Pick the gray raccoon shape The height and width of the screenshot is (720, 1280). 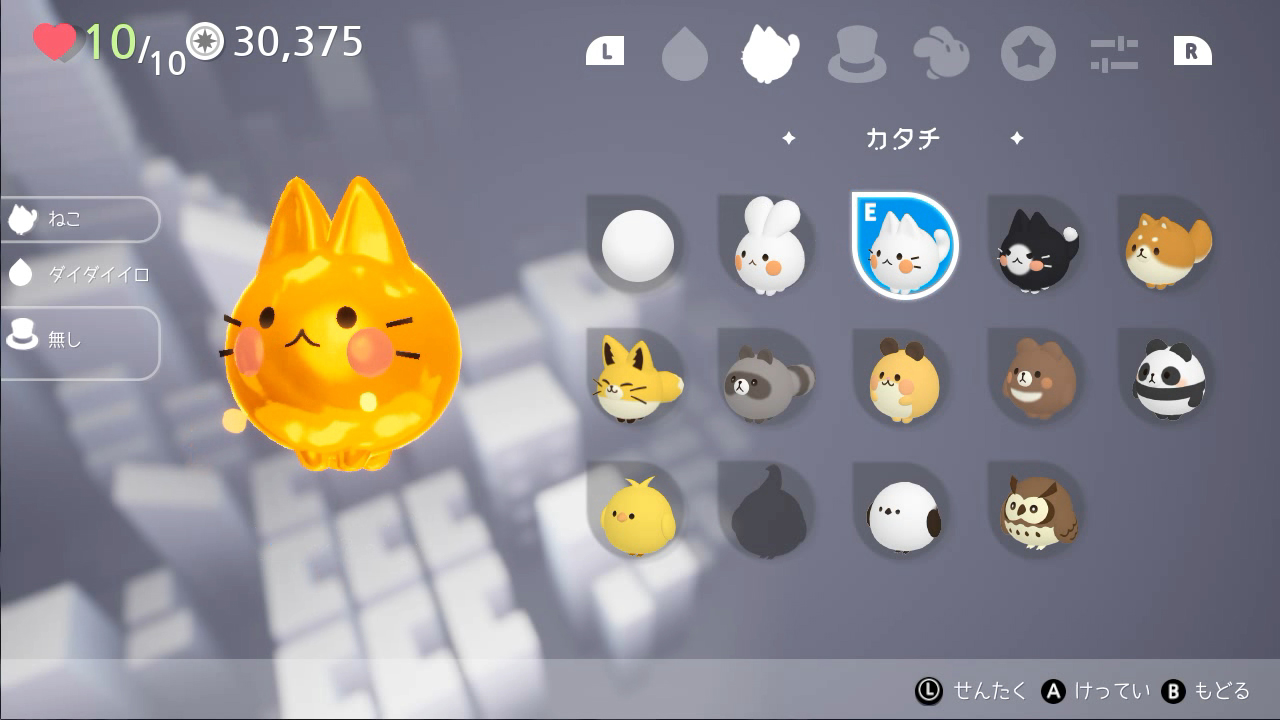(768, 381)
